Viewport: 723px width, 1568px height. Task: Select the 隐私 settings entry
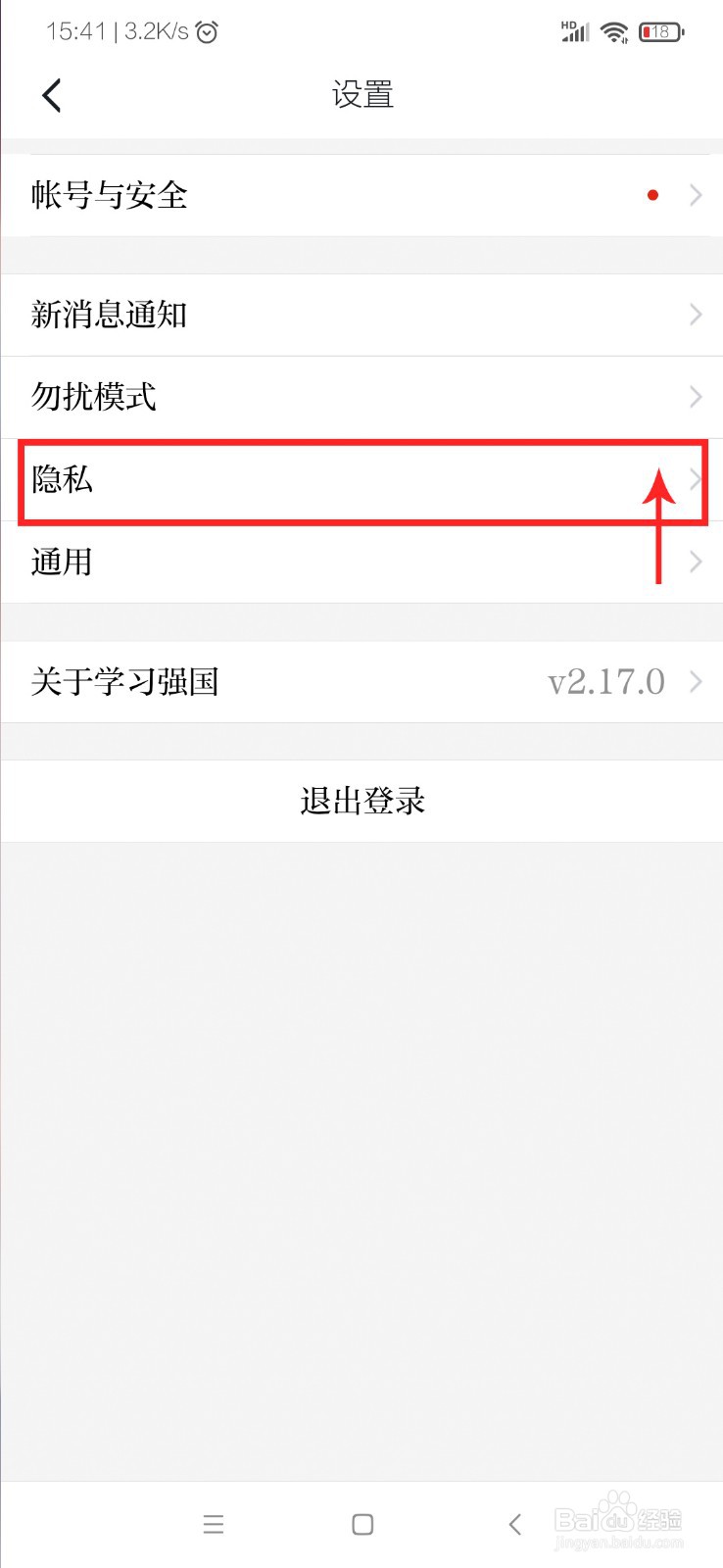[62, 481]
